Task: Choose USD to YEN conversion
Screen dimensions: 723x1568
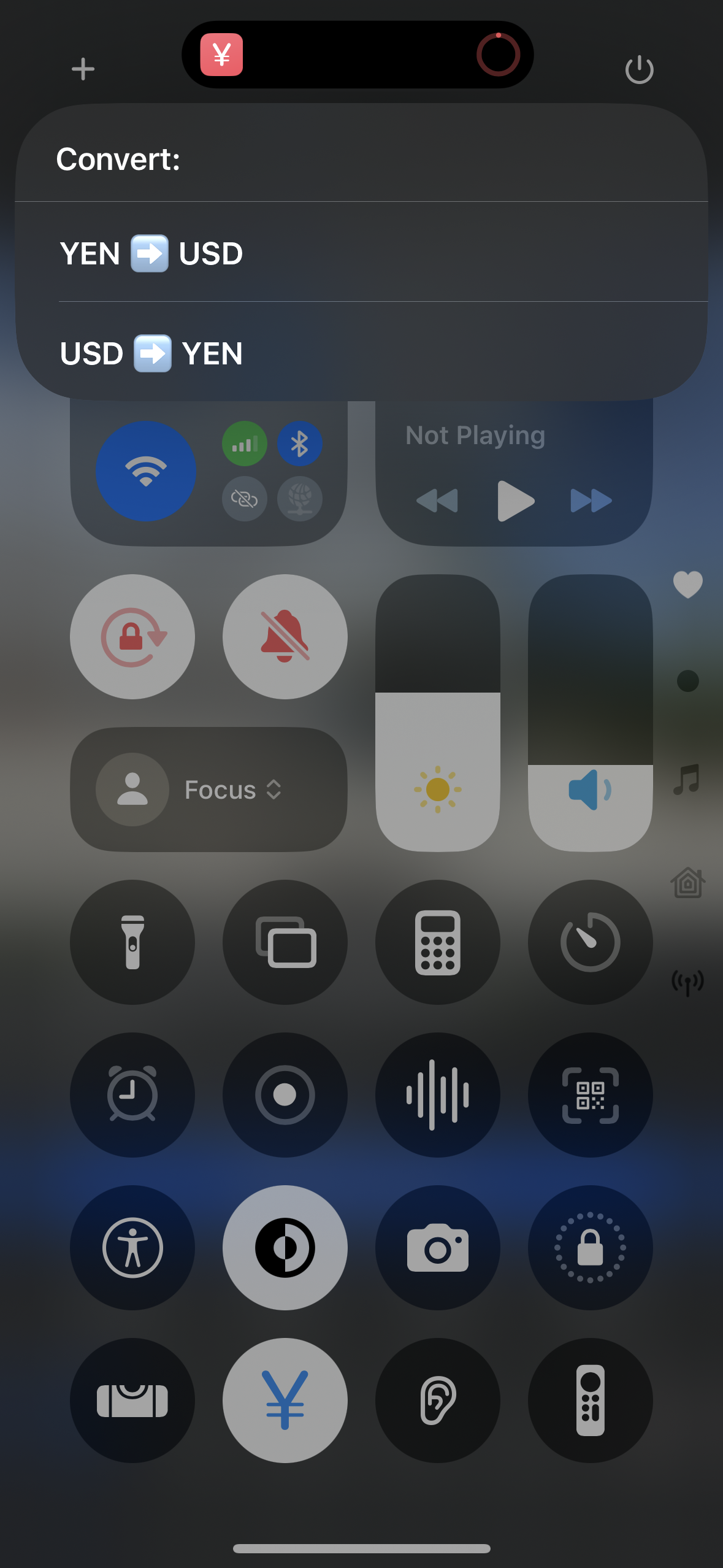Action: point(361,352)
